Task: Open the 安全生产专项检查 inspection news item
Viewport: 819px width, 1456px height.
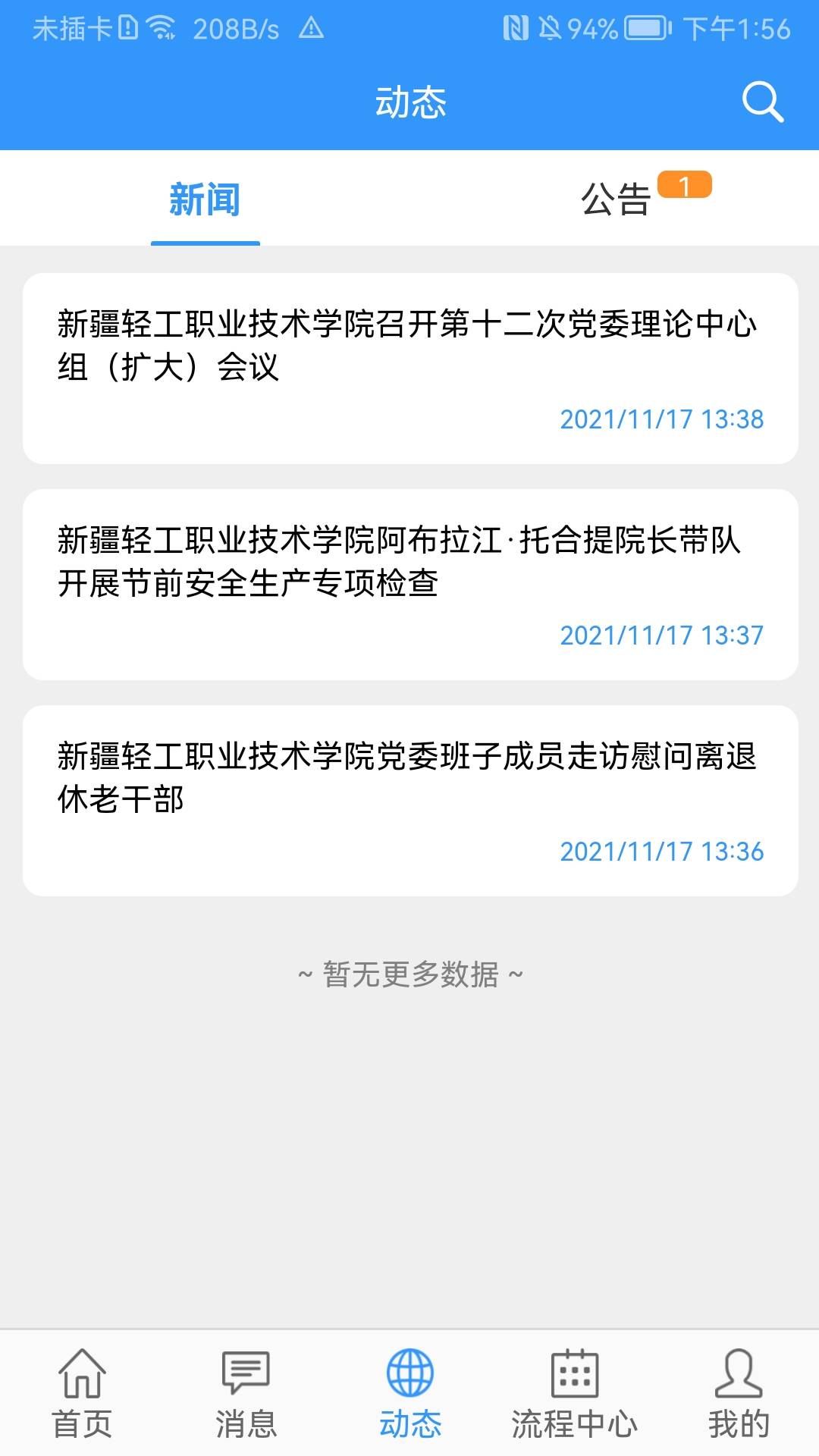Action: coord(409,561)
